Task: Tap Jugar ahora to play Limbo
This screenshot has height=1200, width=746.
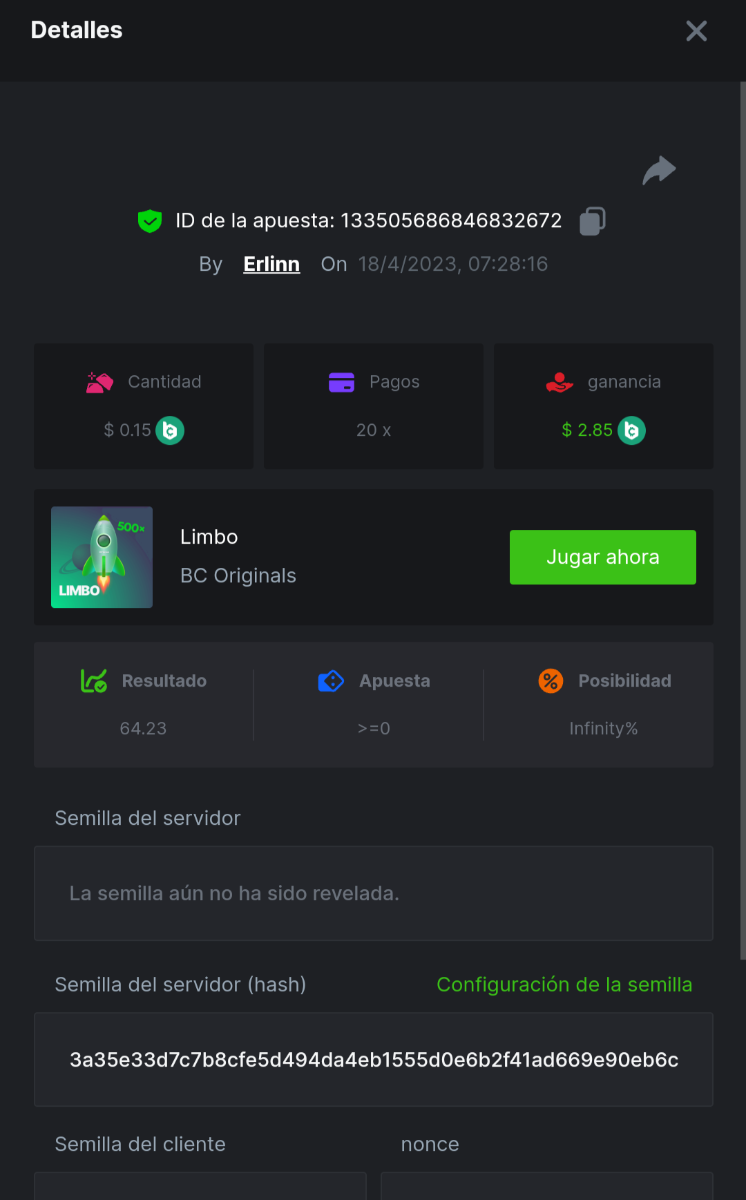Action: (x=602, y=557)
